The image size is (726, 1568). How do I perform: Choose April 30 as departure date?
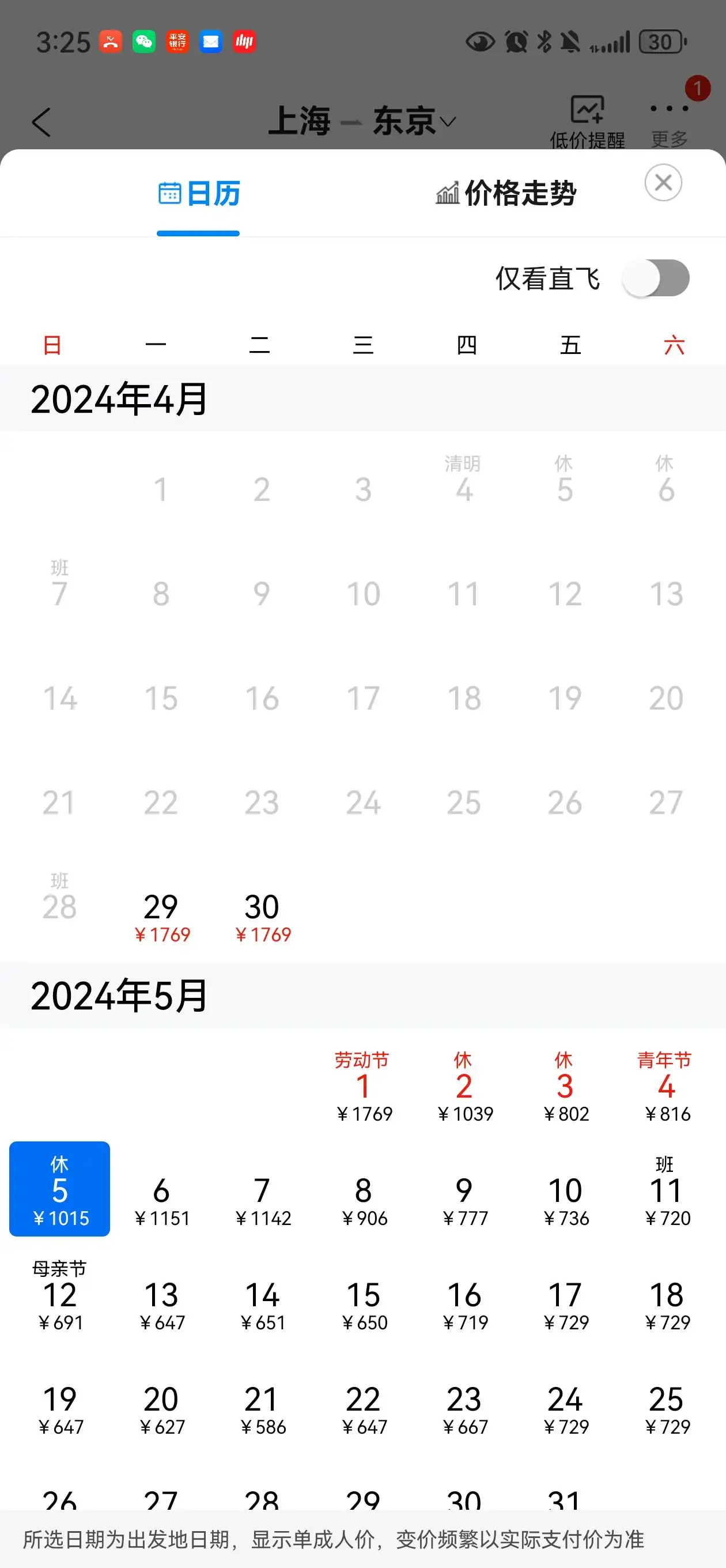coord(262,916)
